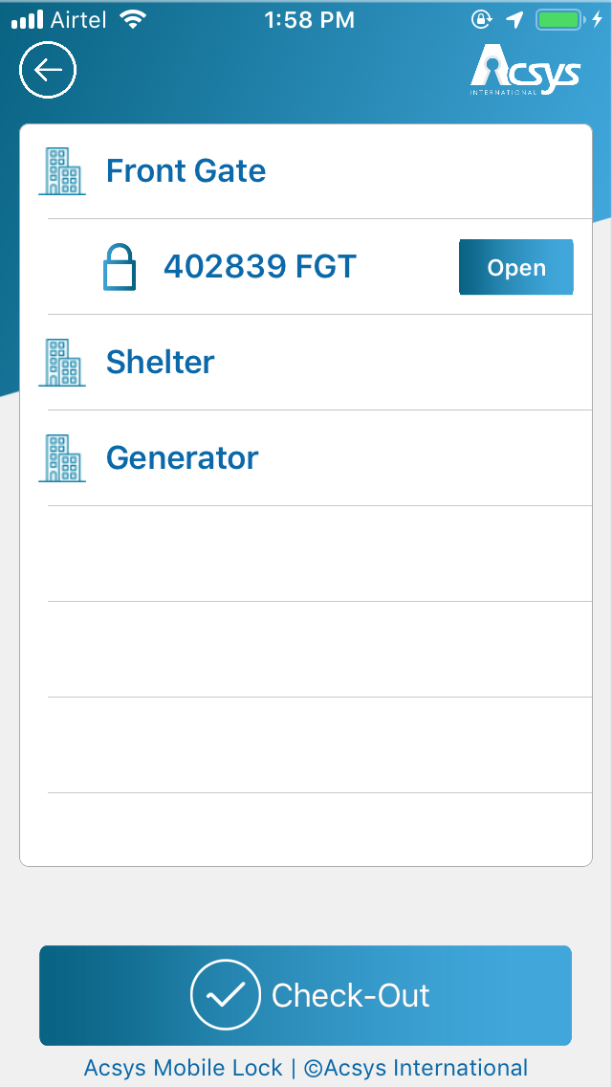Tap Open for lock 402839 FGT
Image resolution: width=612 pixels, height=1087 pixels.
pyautogui.click(x=516, y=267)
